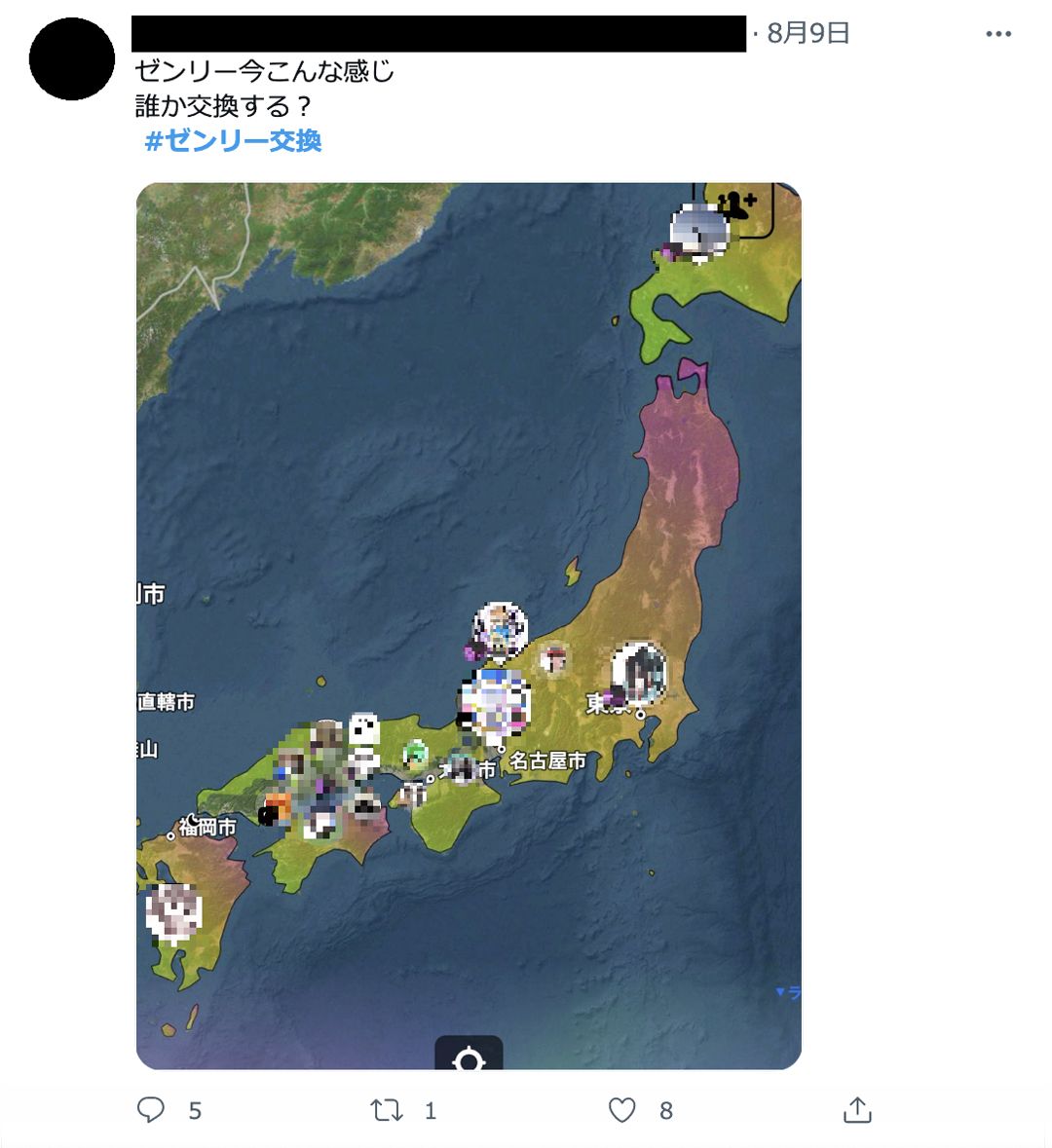Screen dimensions: 1052x1148
Task: Tap the #ゼンリー交換 hashtag
Action: pyautogui.click(x=233, y=141)
